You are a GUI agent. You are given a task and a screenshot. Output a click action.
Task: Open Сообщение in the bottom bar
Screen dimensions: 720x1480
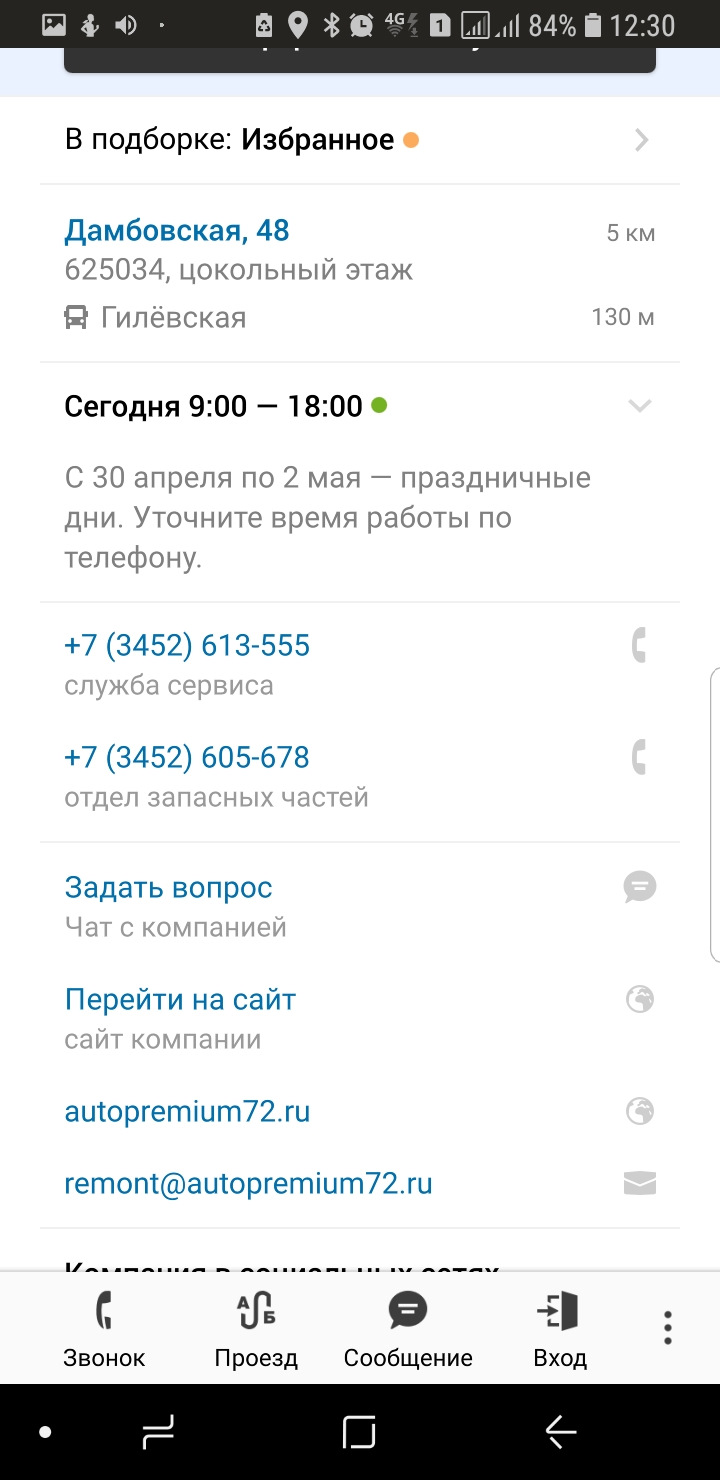click(408, 1330)
